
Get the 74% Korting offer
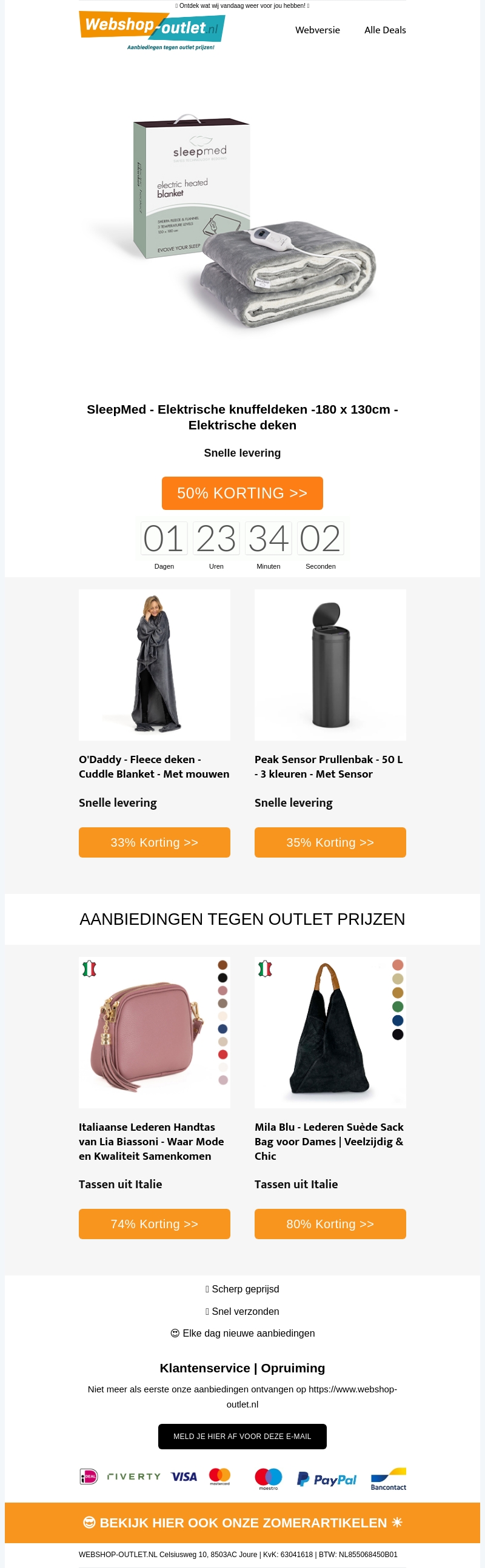(154, 1223)
